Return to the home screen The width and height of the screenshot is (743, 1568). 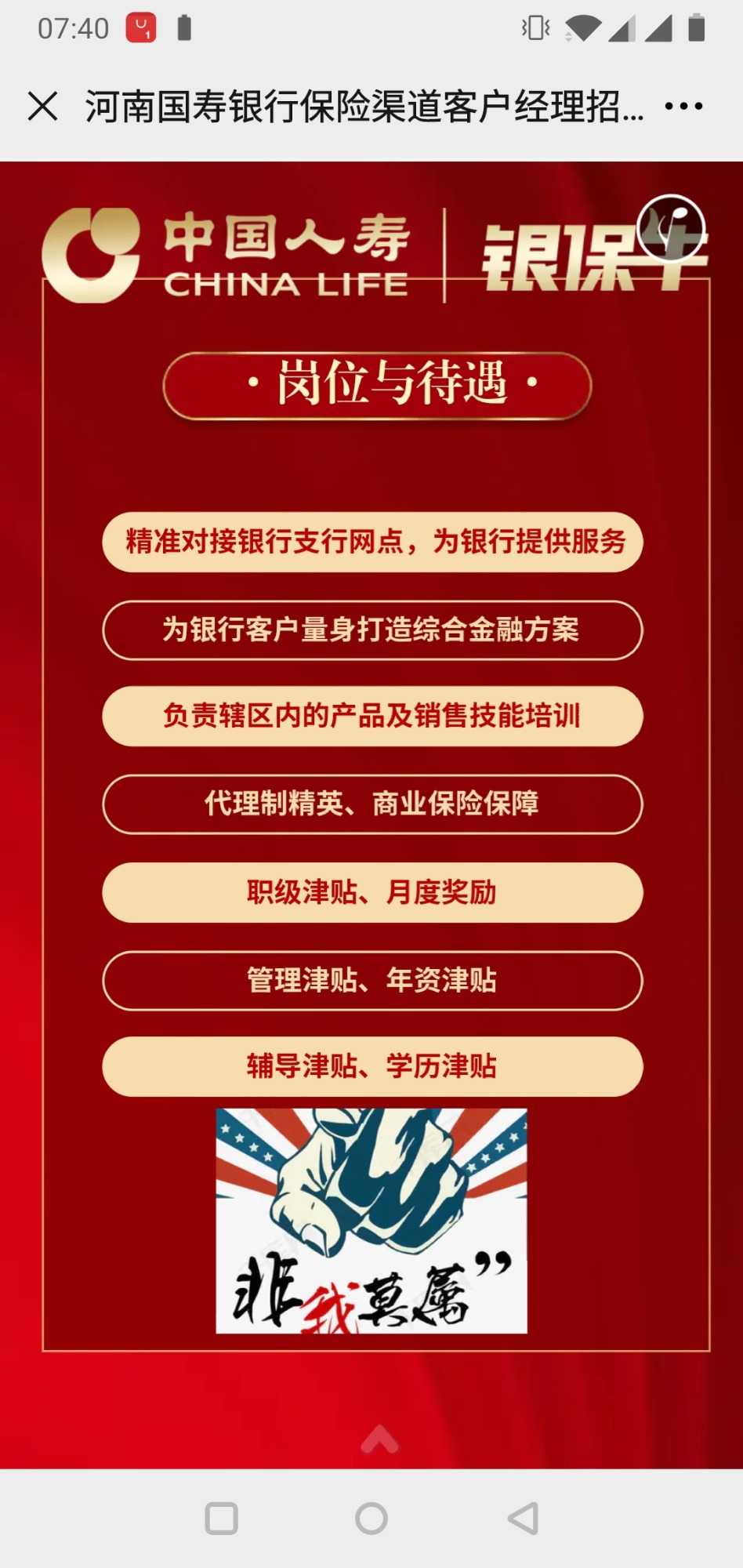click(x=371, y=1519)
